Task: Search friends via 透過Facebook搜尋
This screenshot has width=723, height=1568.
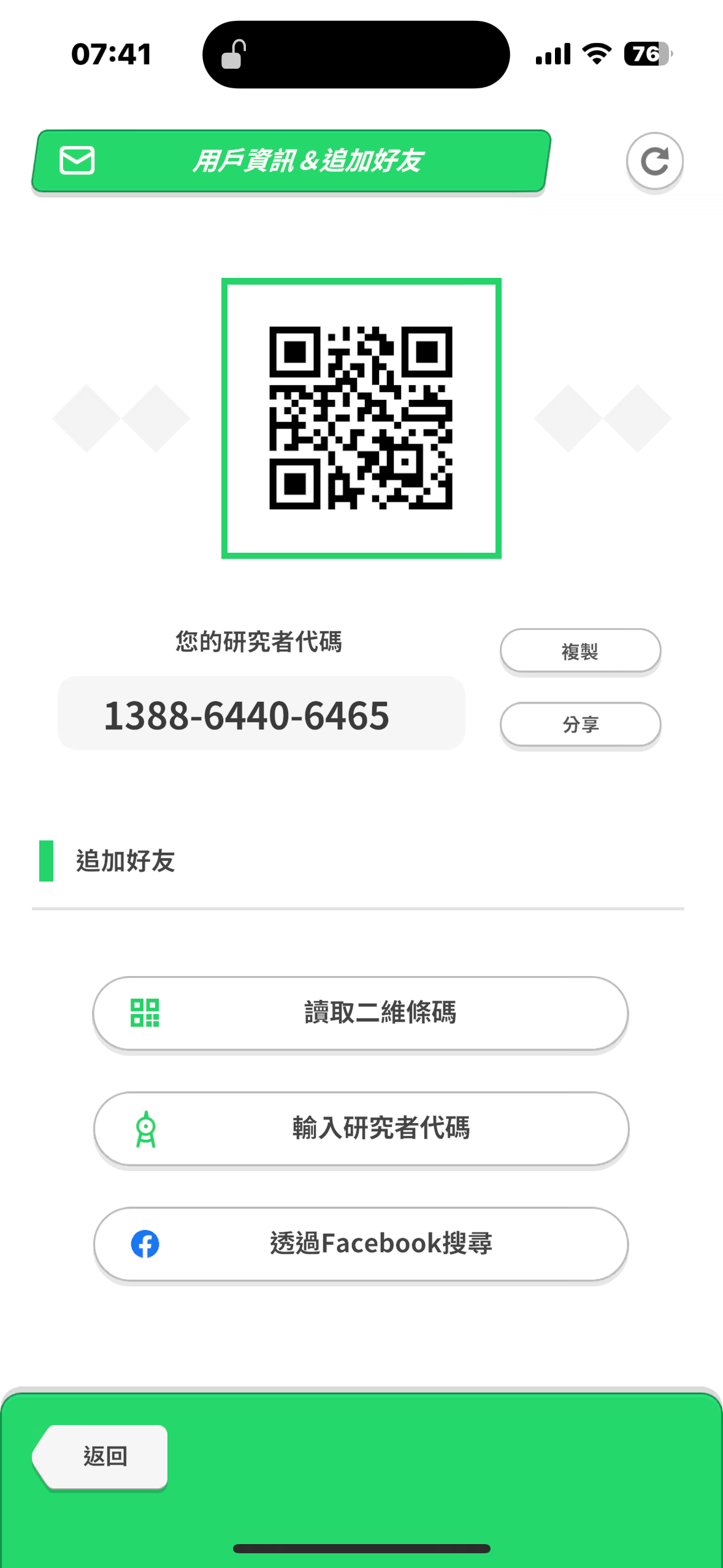Action: pyautogui.click(x=361, y=1244)
